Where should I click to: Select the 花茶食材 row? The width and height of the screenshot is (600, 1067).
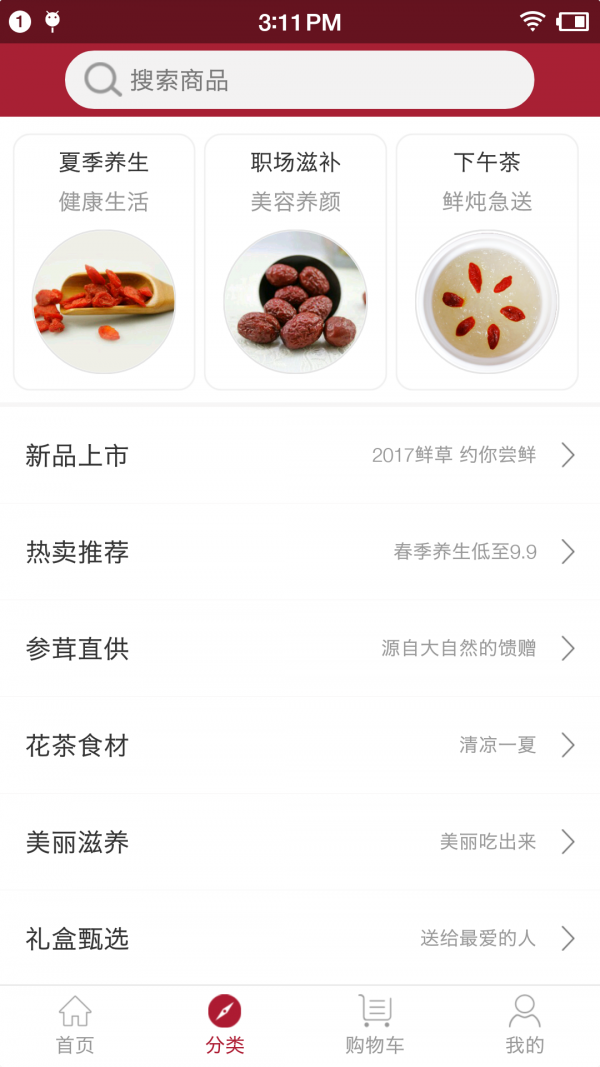click(300, 745)
